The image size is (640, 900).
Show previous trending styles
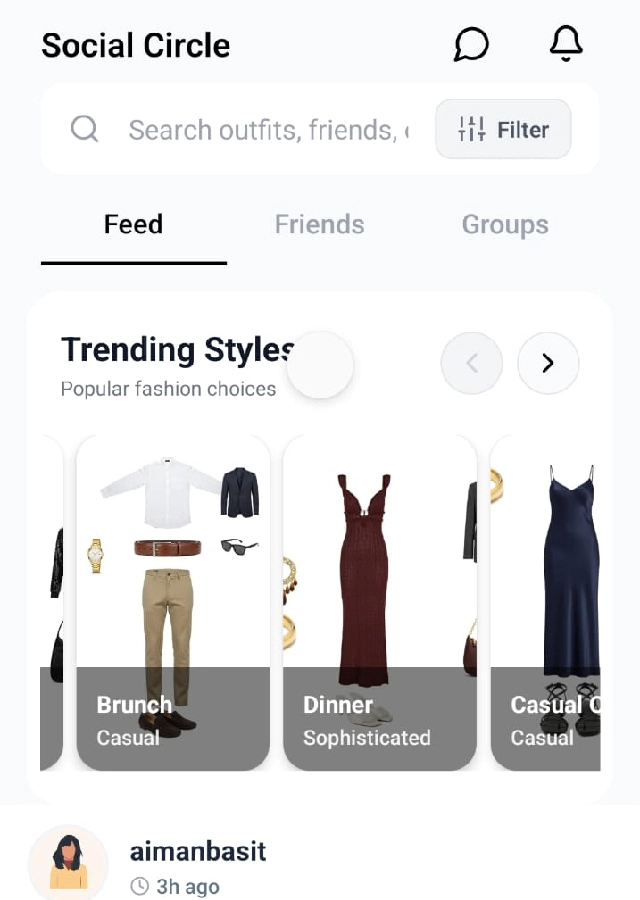coord(472,363)
